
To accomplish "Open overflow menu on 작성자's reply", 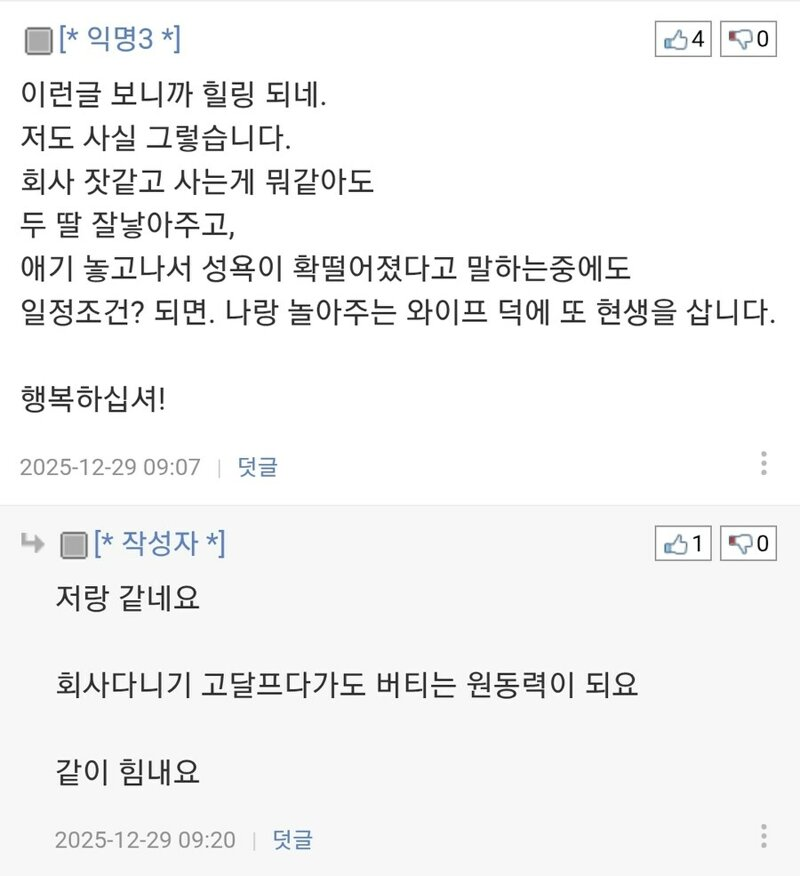I will click(x=764, y=836).
